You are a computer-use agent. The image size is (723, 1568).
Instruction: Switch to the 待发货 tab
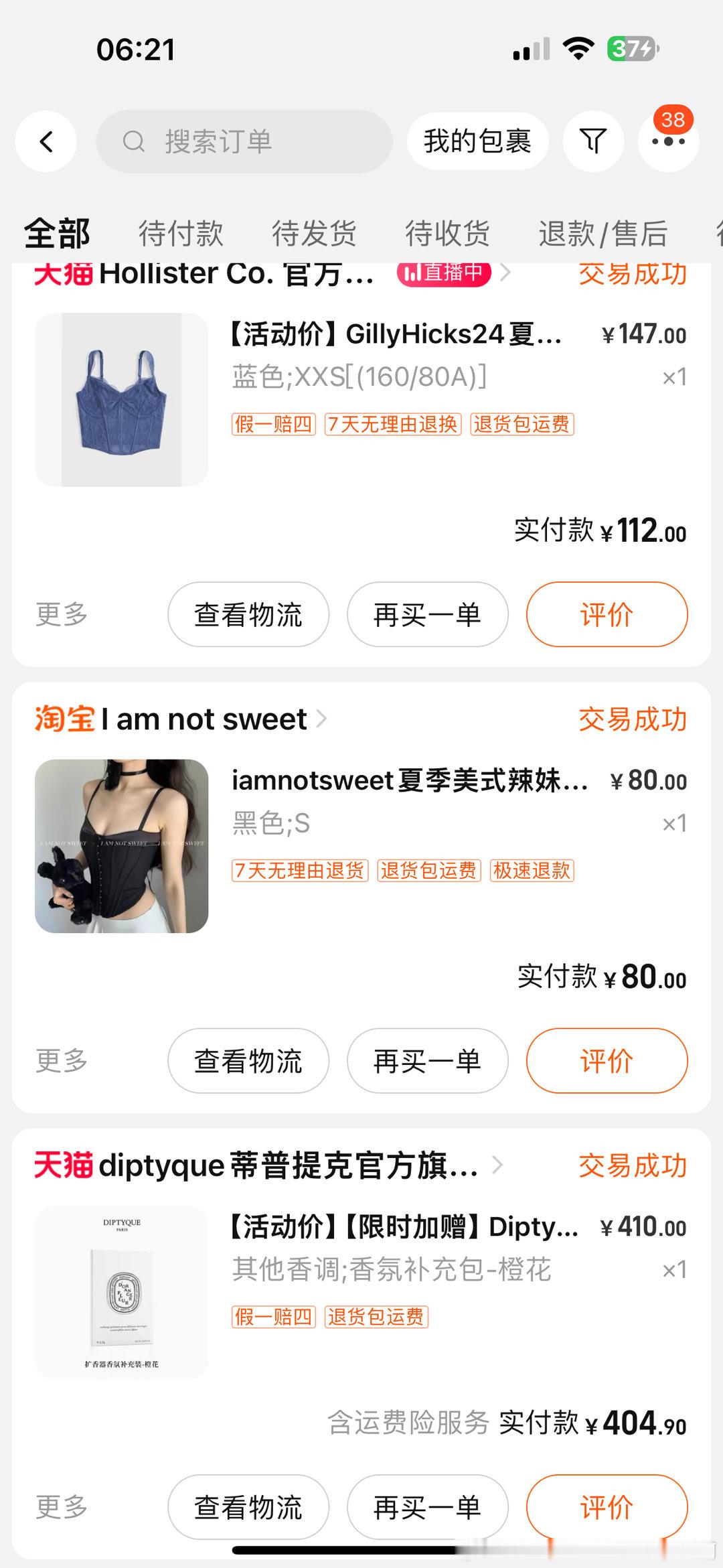pyautogui.click(x=314, y=233)
